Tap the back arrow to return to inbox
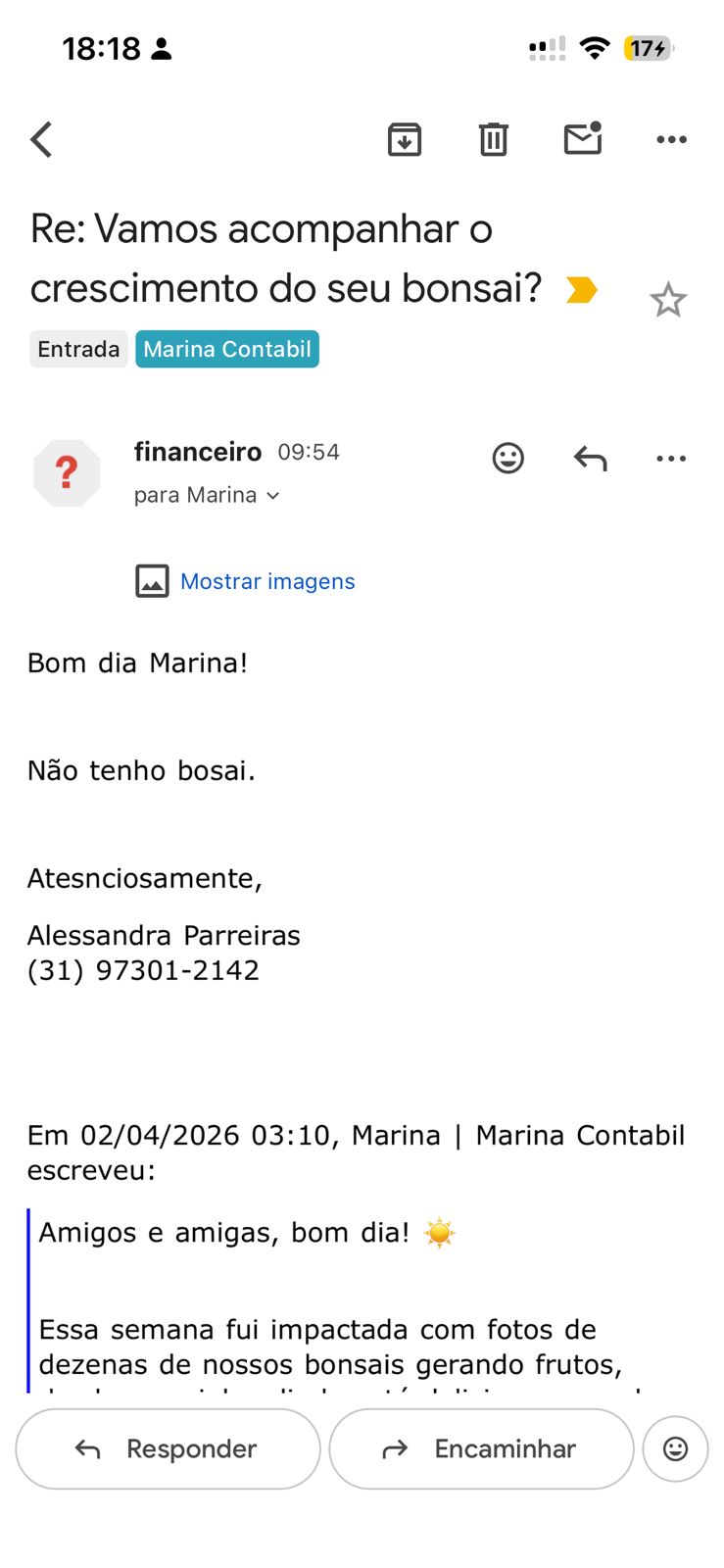Image resolution: width=724 pixels, height=1568 pixels. point(40,139)
